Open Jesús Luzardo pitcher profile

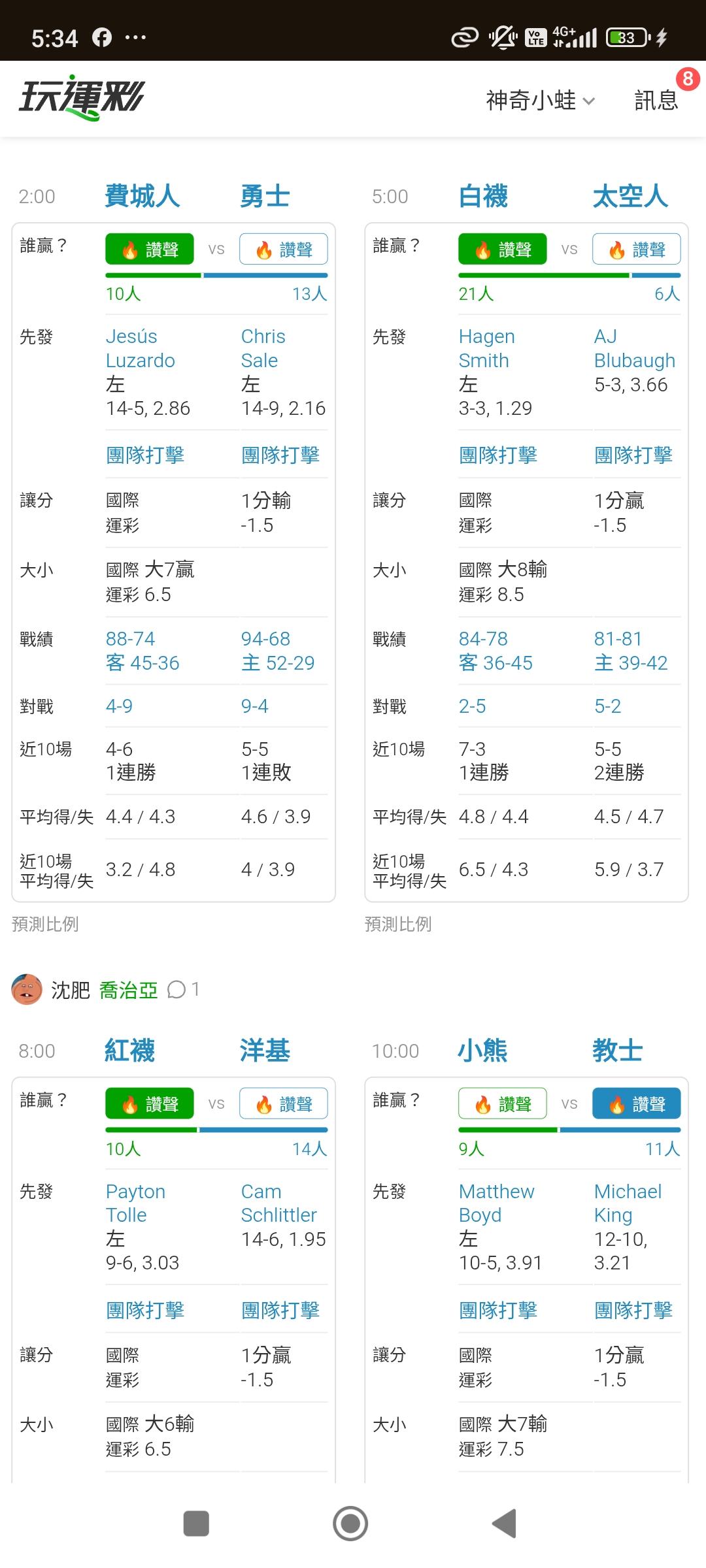[141, 348]
